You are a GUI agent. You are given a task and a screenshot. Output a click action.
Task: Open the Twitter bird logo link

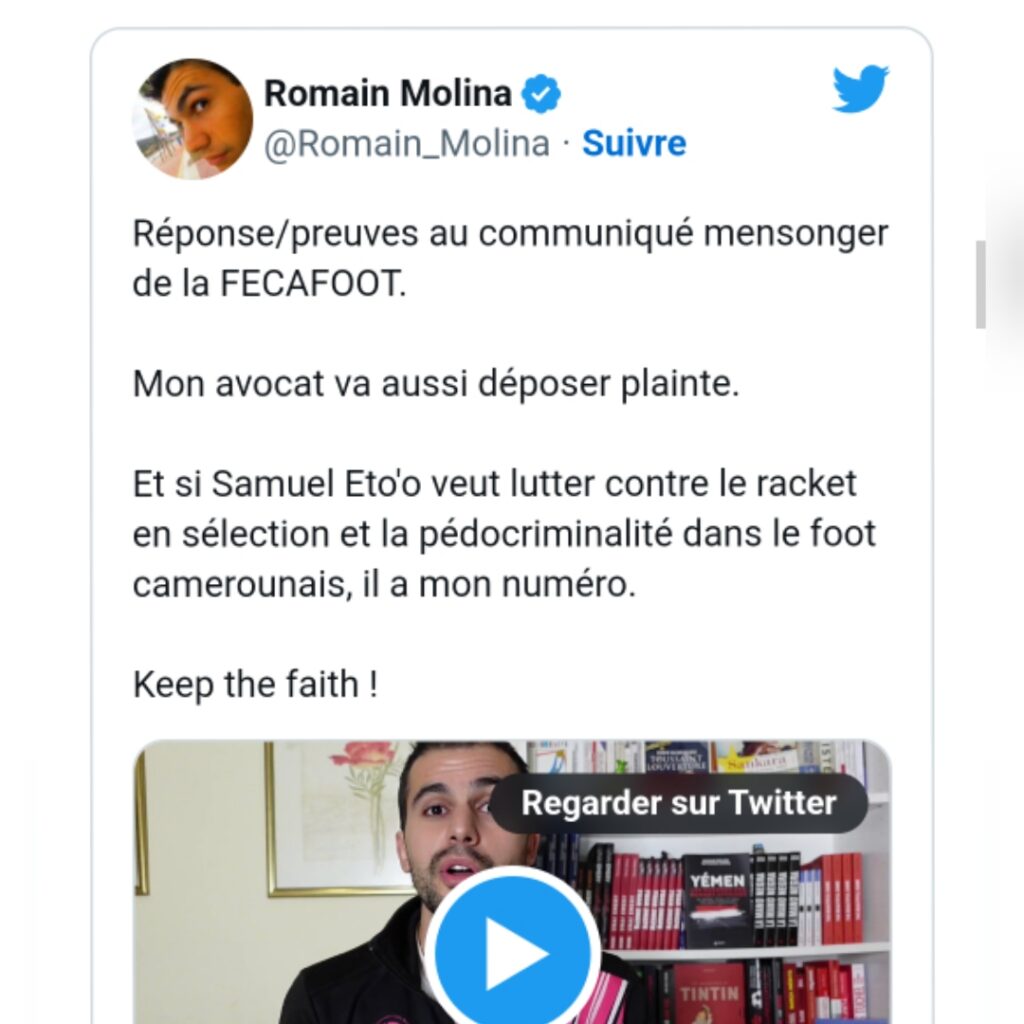(x=860, y=90)
